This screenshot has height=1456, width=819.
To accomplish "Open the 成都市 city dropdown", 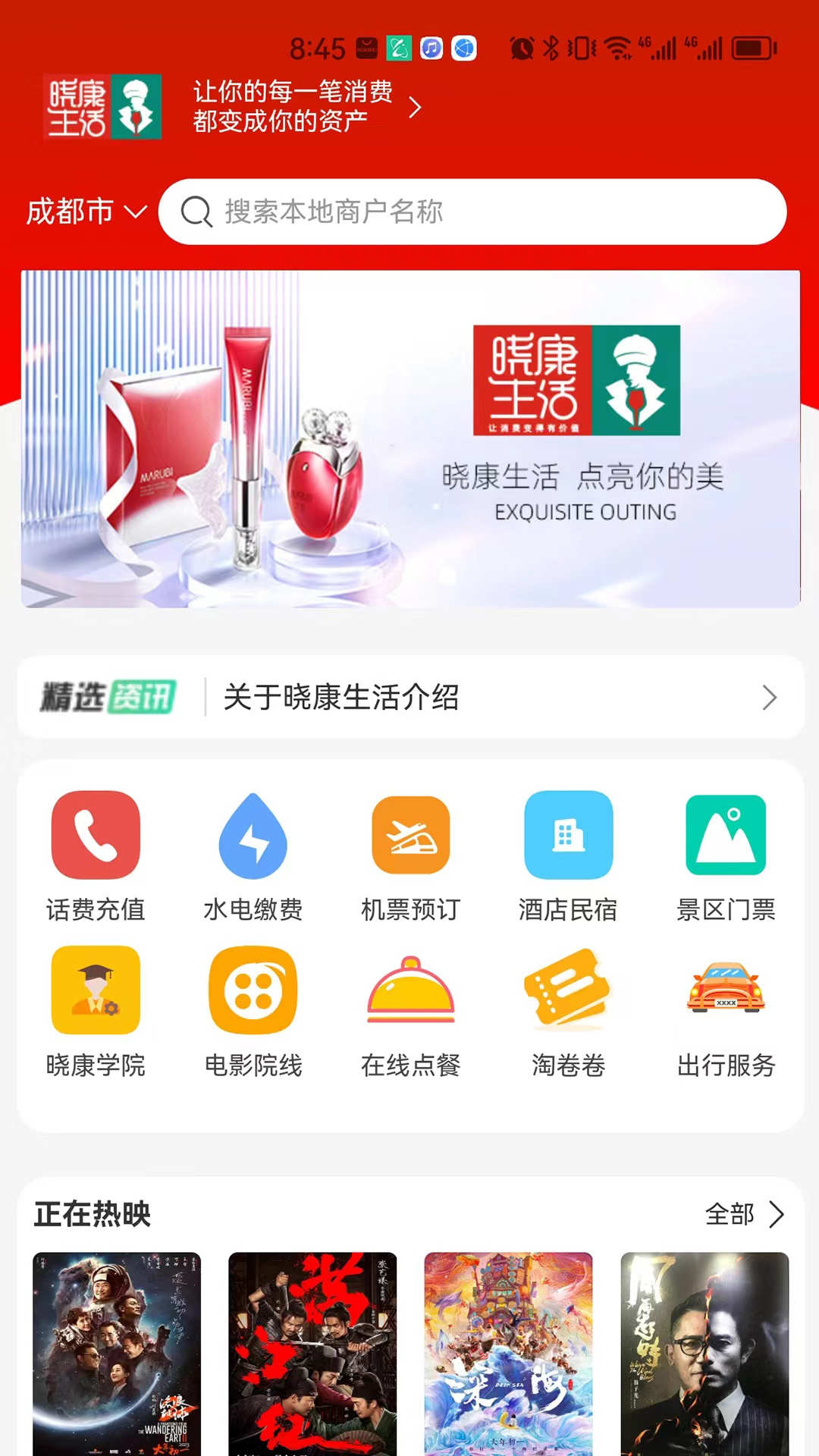I will coord(86,212).
